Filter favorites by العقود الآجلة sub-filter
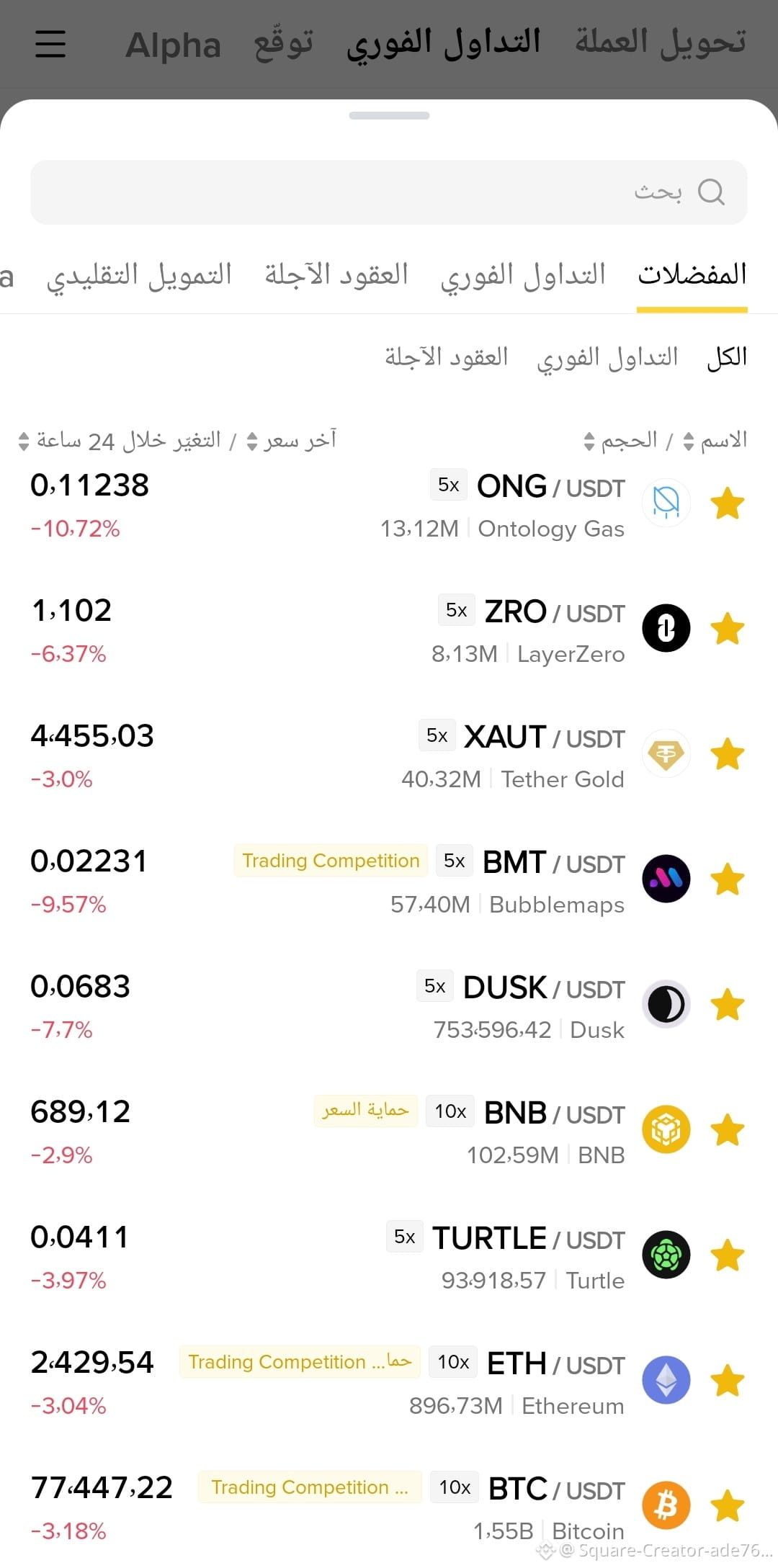Image resolution: width=778 pixels, height=1568 pixels. tap(447, 357)
